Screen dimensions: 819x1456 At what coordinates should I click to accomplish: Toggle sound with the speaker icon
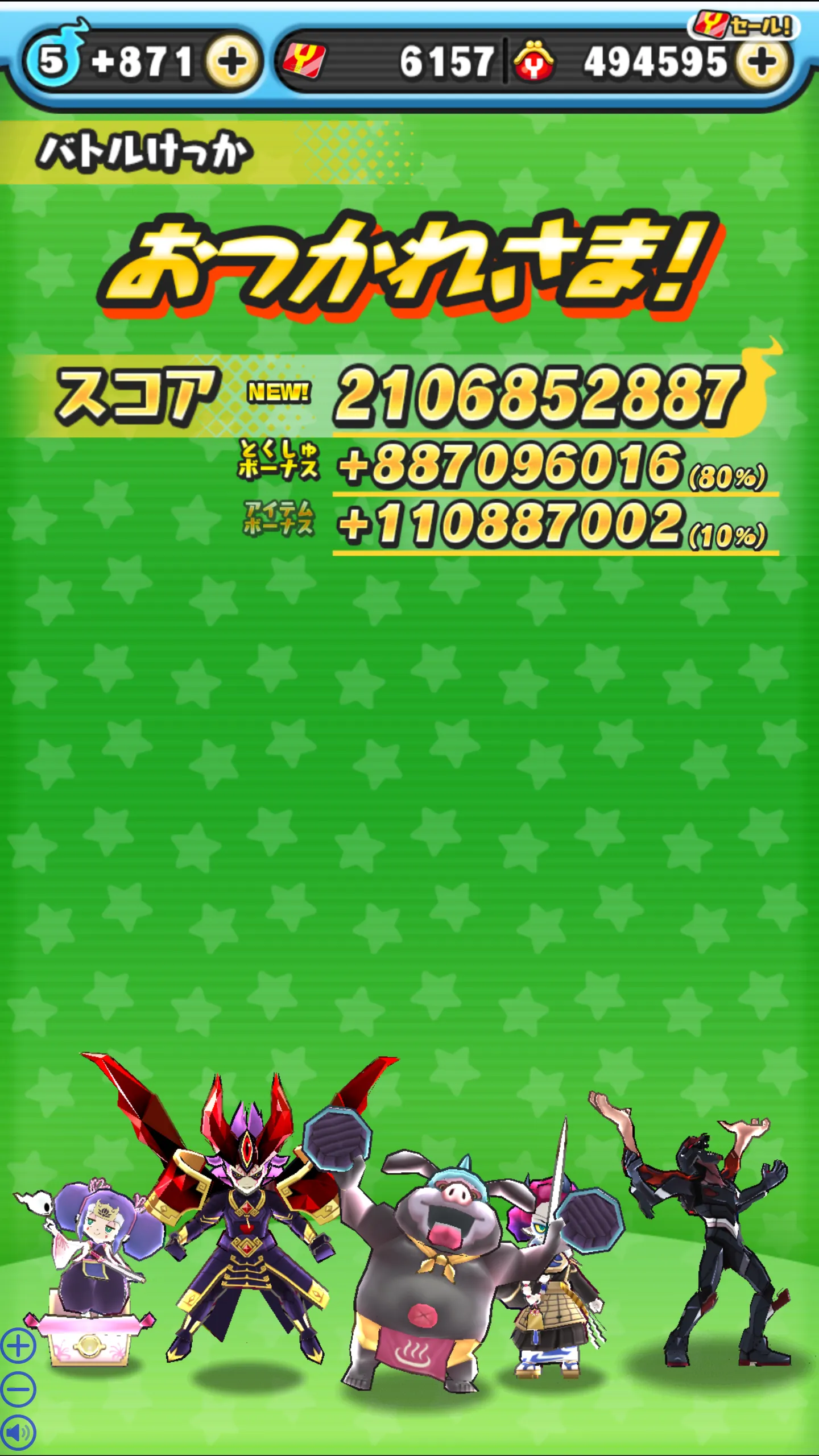tap(19, 1433)
